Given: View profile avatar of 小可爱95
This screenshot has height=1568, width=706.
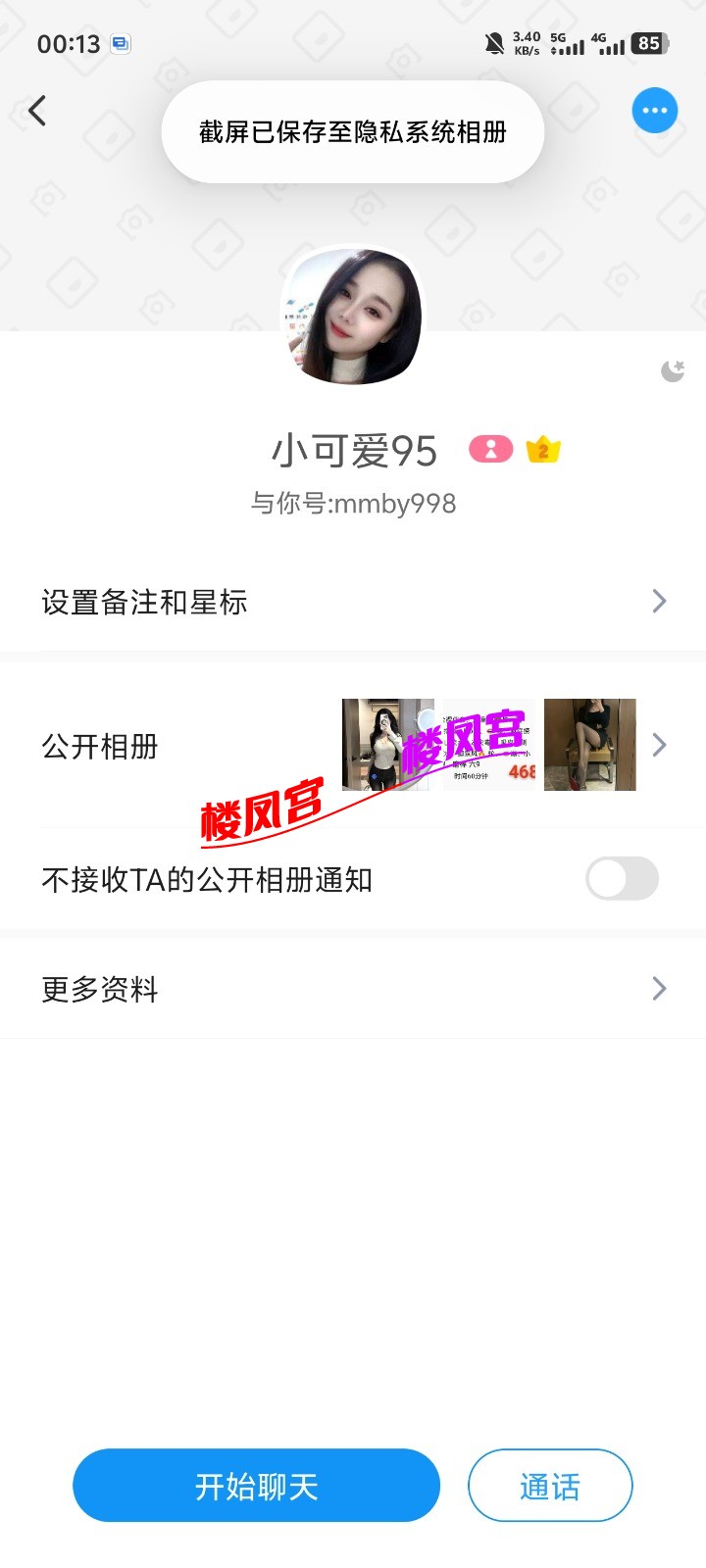Looking at the screenshot, I should (x=353, y=316).
